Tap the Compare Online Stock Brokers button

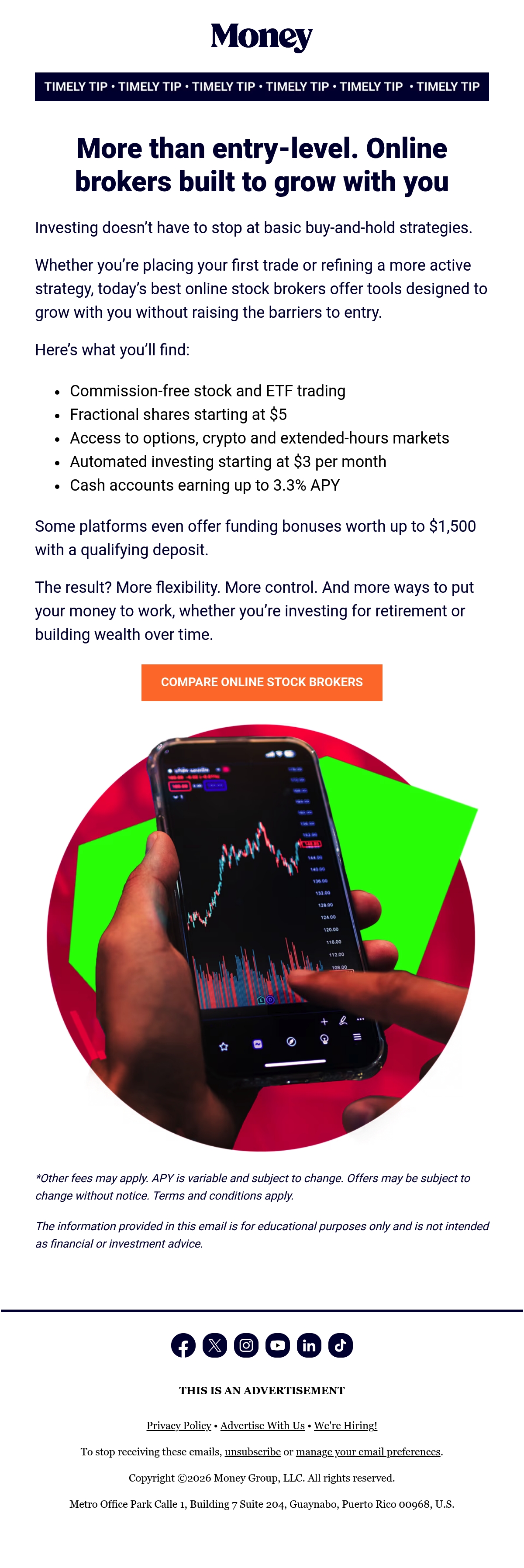[x=262, y=682]
